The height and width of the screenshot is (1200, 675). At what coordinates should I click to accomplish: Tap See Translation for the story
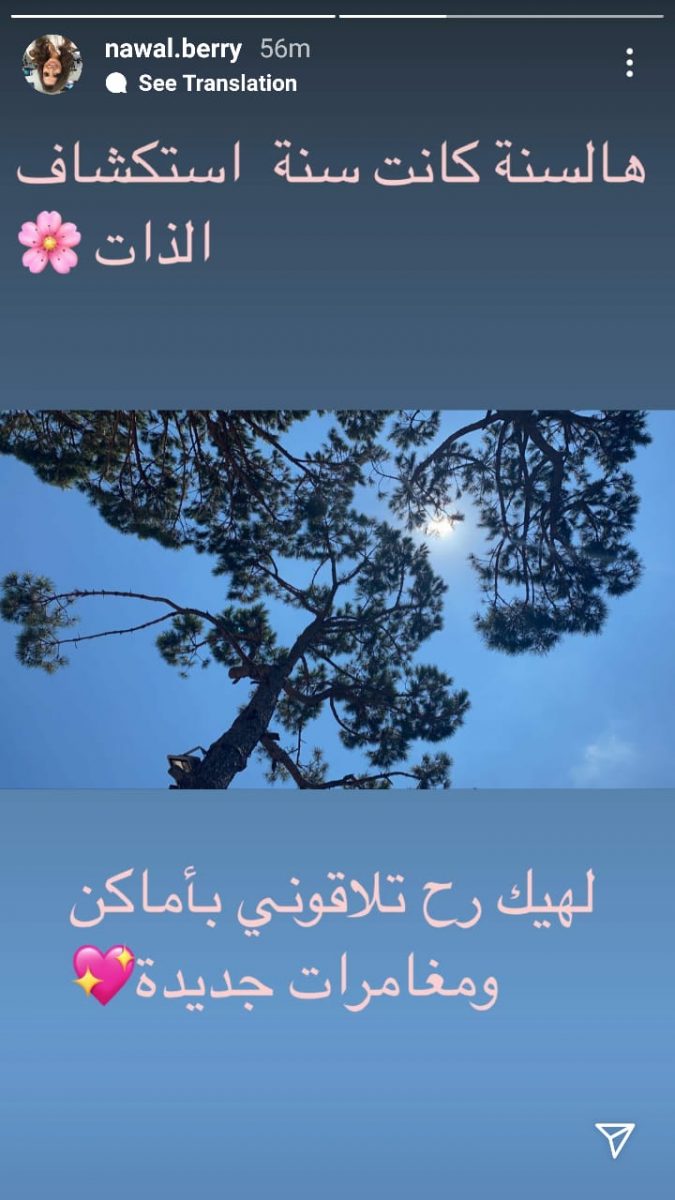tap(202, 84)
